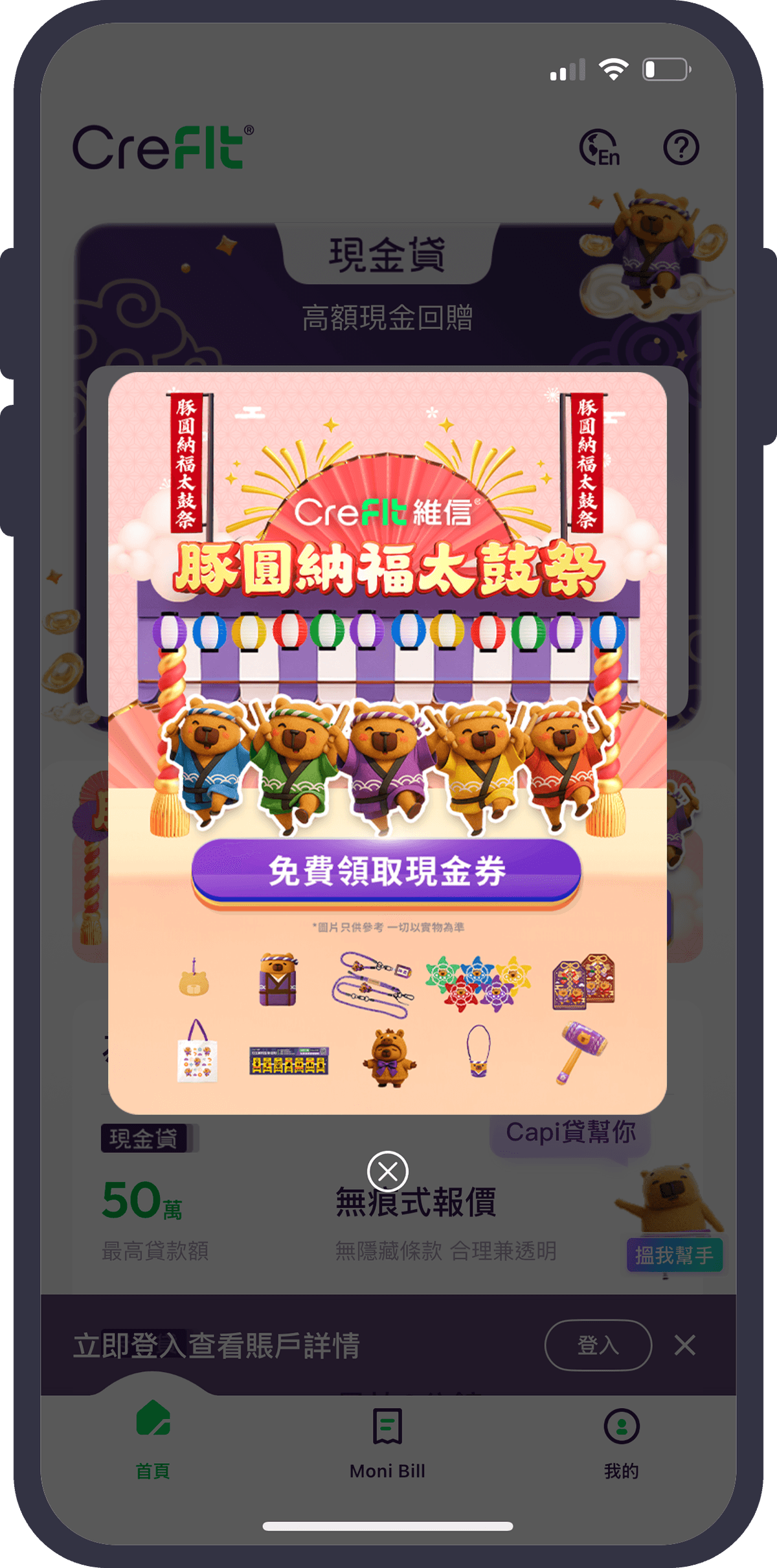This screenshot has height=1568, width=777.
Task: Open the 搵我幫手 assistant helper
Action: coord(674,1255)
